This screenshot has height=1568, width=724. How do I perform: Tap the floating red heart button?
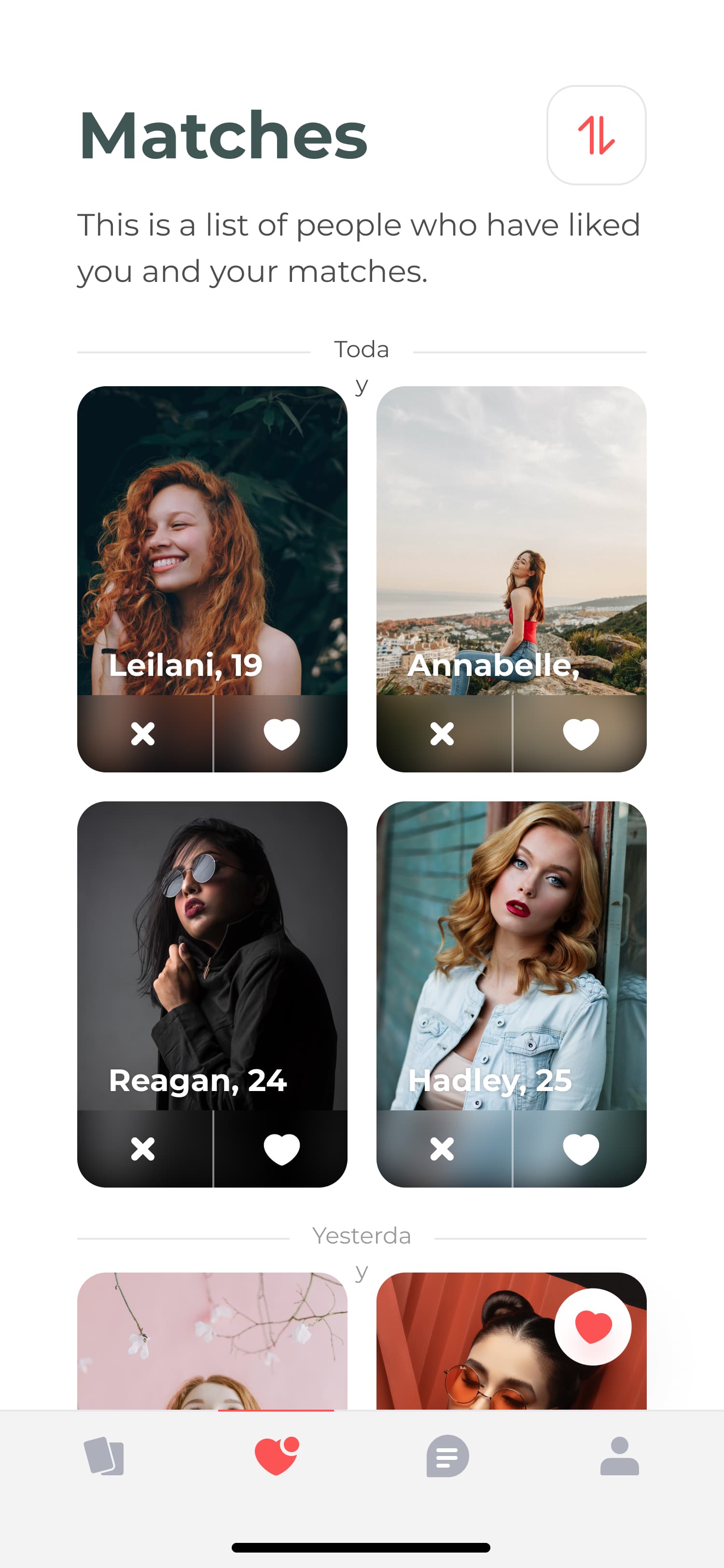(x=593, y=1327)
